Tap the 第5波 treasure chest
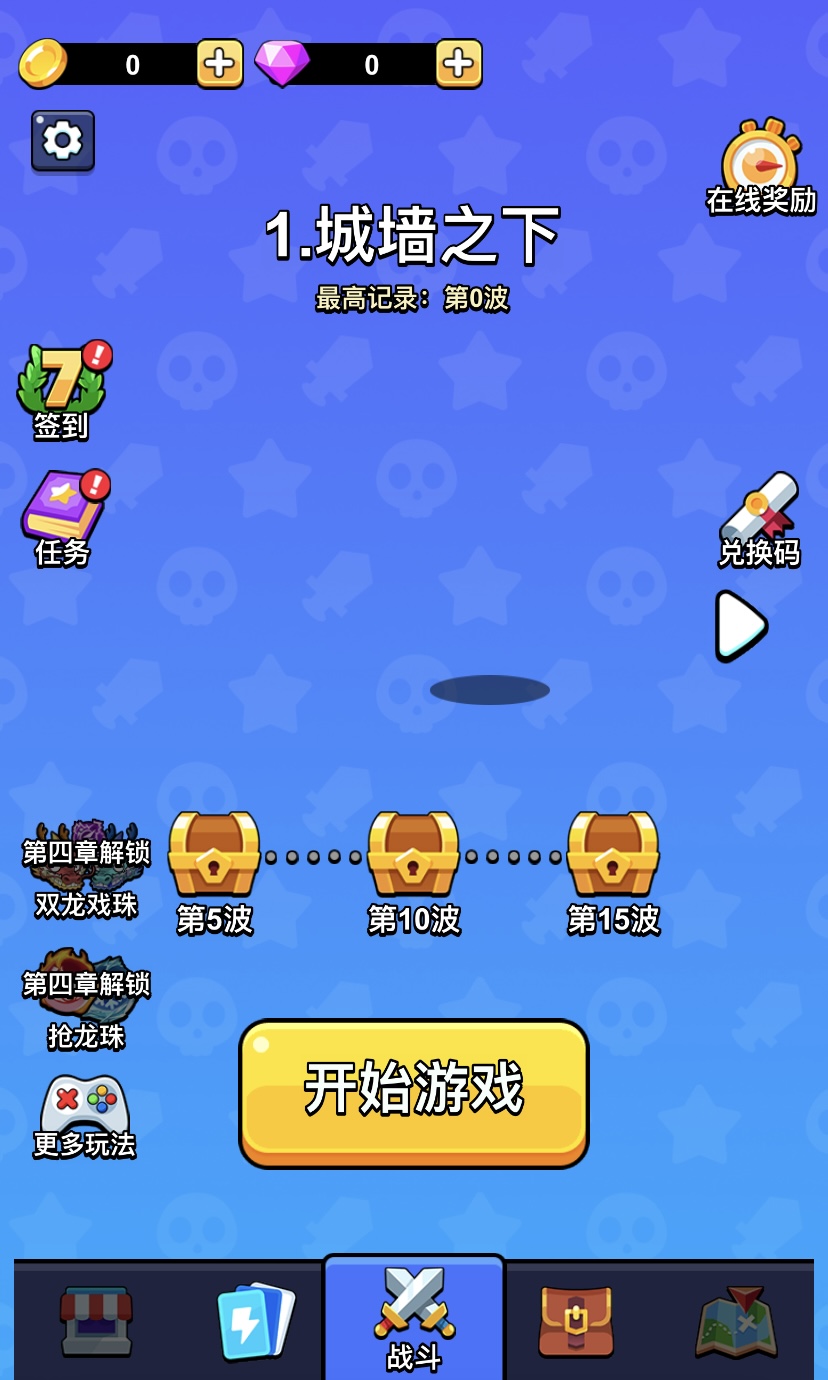This screenshot has height=1380, width=828. (x=214, y=855)
